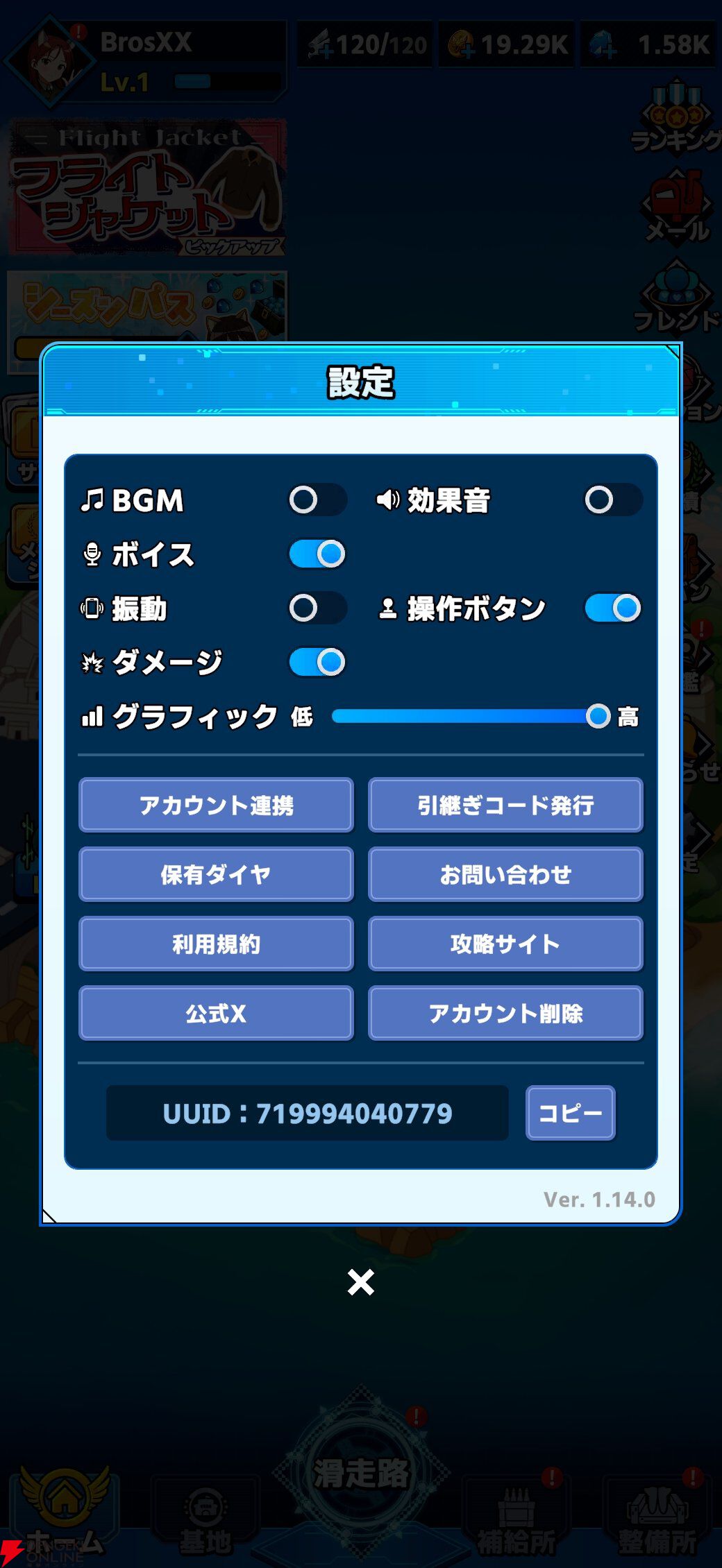Select アカウント削除 account deletion
This screenshot has width=722, height=1568.
(505, 1013)
